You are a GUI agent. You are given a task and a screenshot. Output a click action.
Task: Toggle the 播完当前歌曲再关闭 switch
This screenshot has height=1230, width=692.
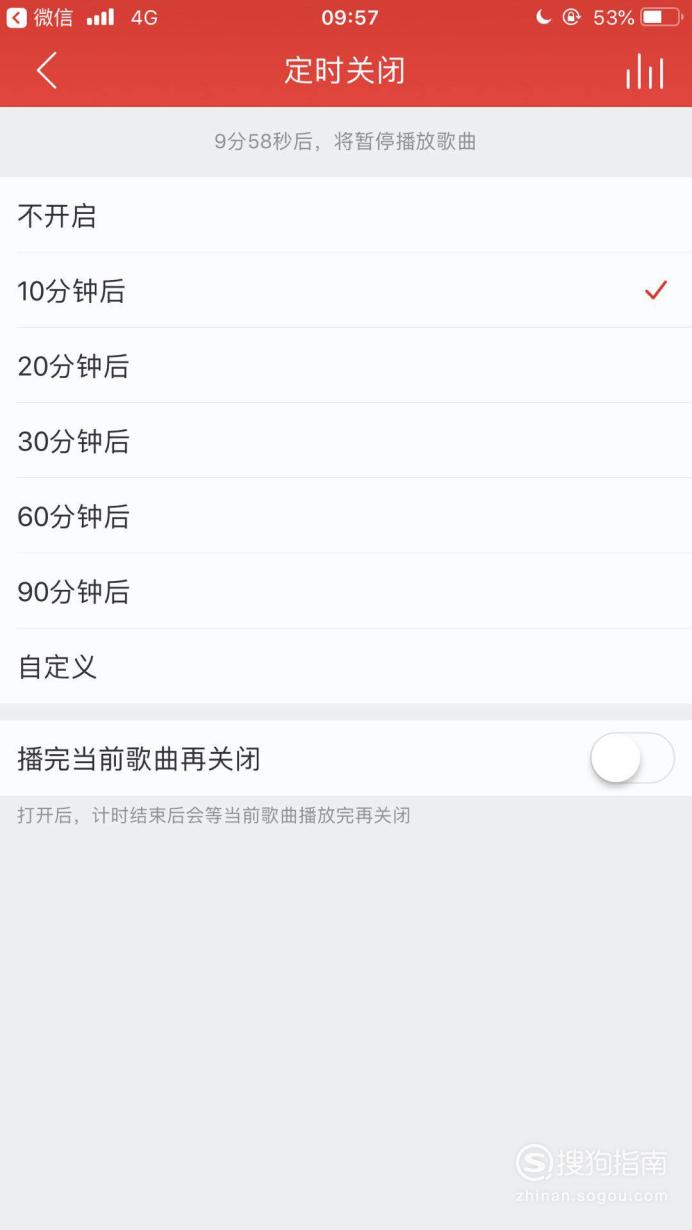[632, 759]
